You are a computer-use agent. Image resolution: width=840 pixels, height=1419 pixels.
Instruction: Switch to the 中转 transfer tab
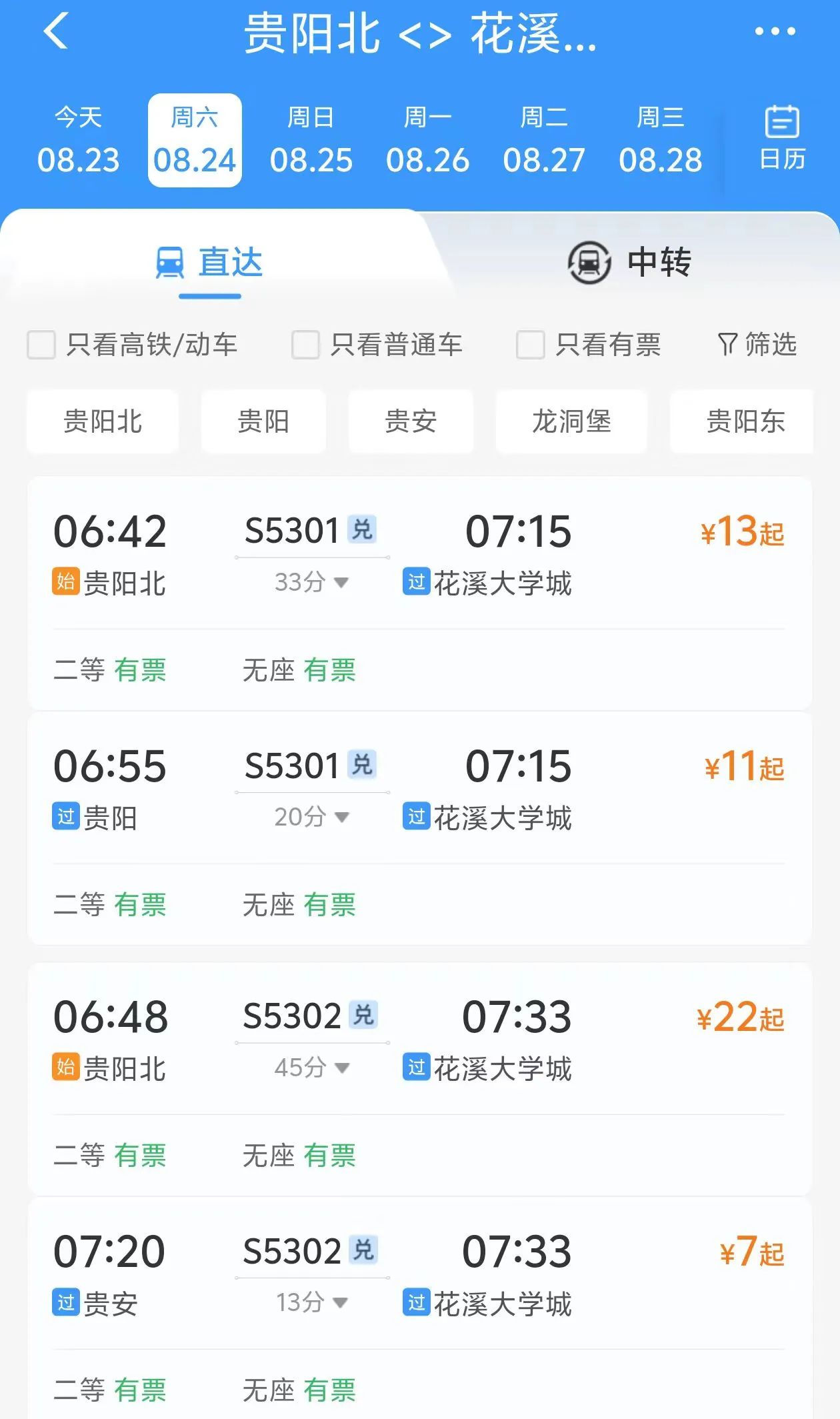(630, 262)
